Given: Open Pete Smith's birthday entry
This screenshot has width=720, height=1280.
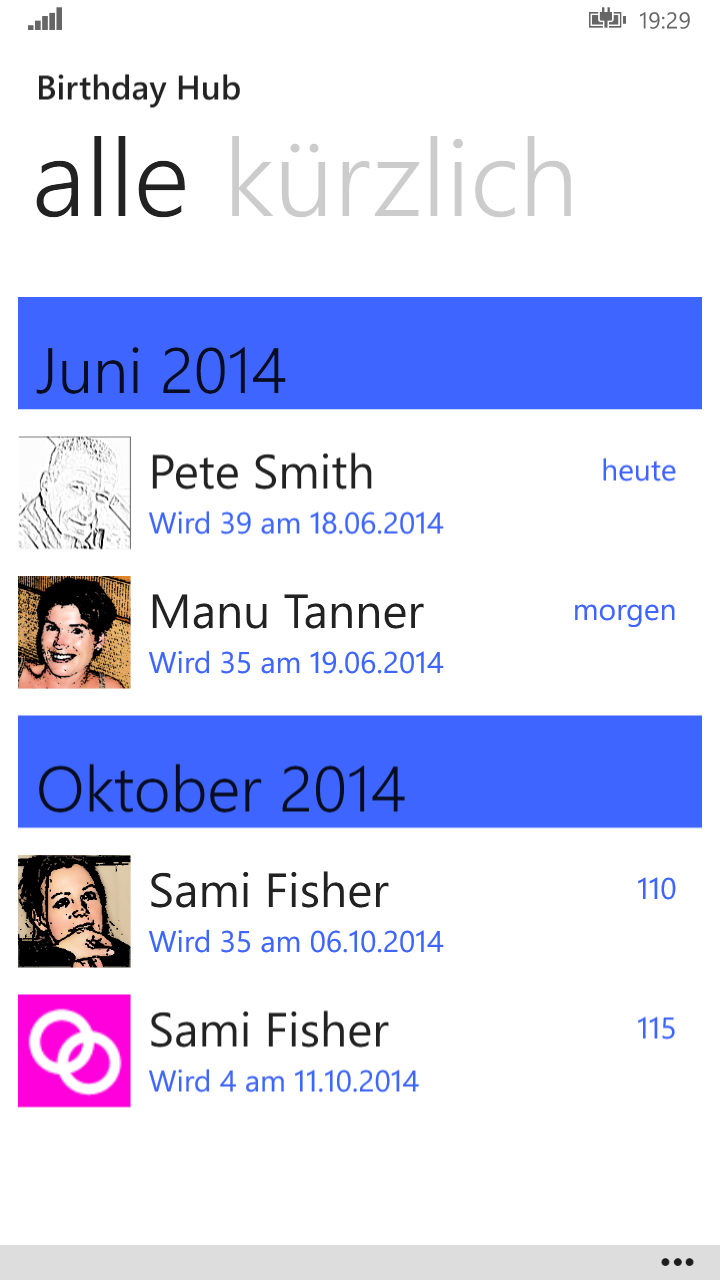Looking at the screenshot, I should [360, 493].
